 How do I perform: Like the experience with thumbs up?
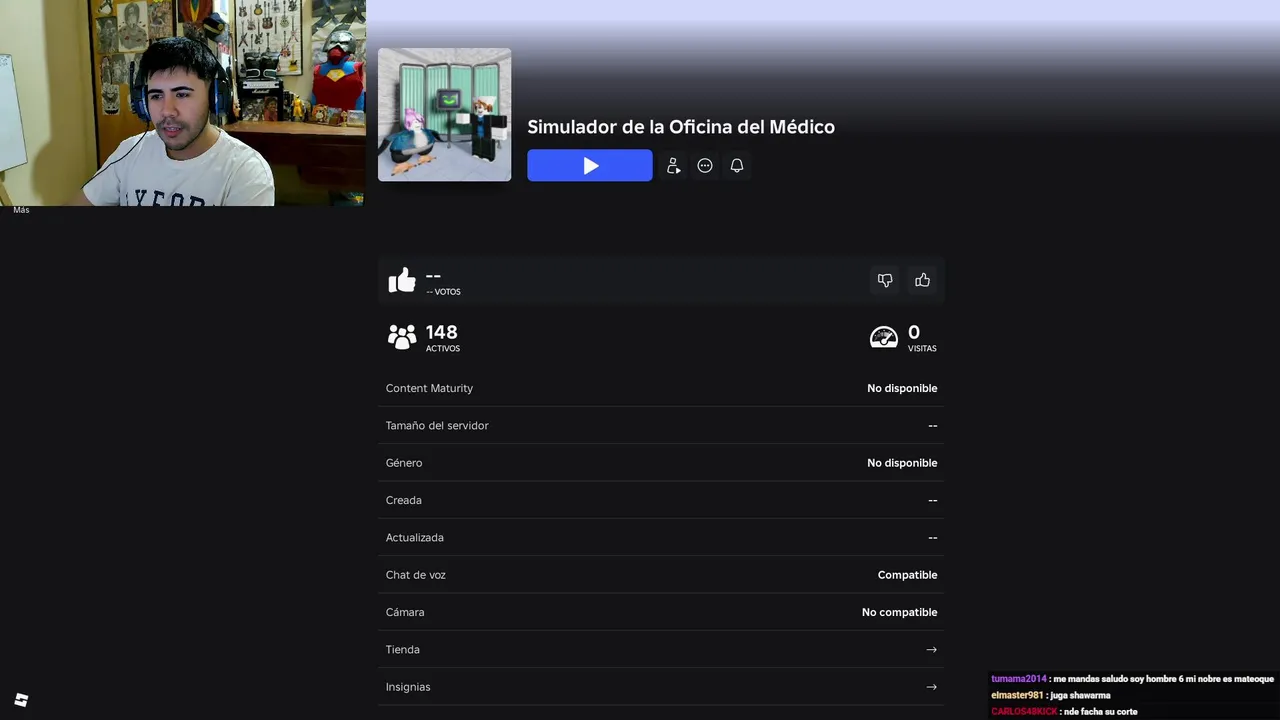[922, 280]
